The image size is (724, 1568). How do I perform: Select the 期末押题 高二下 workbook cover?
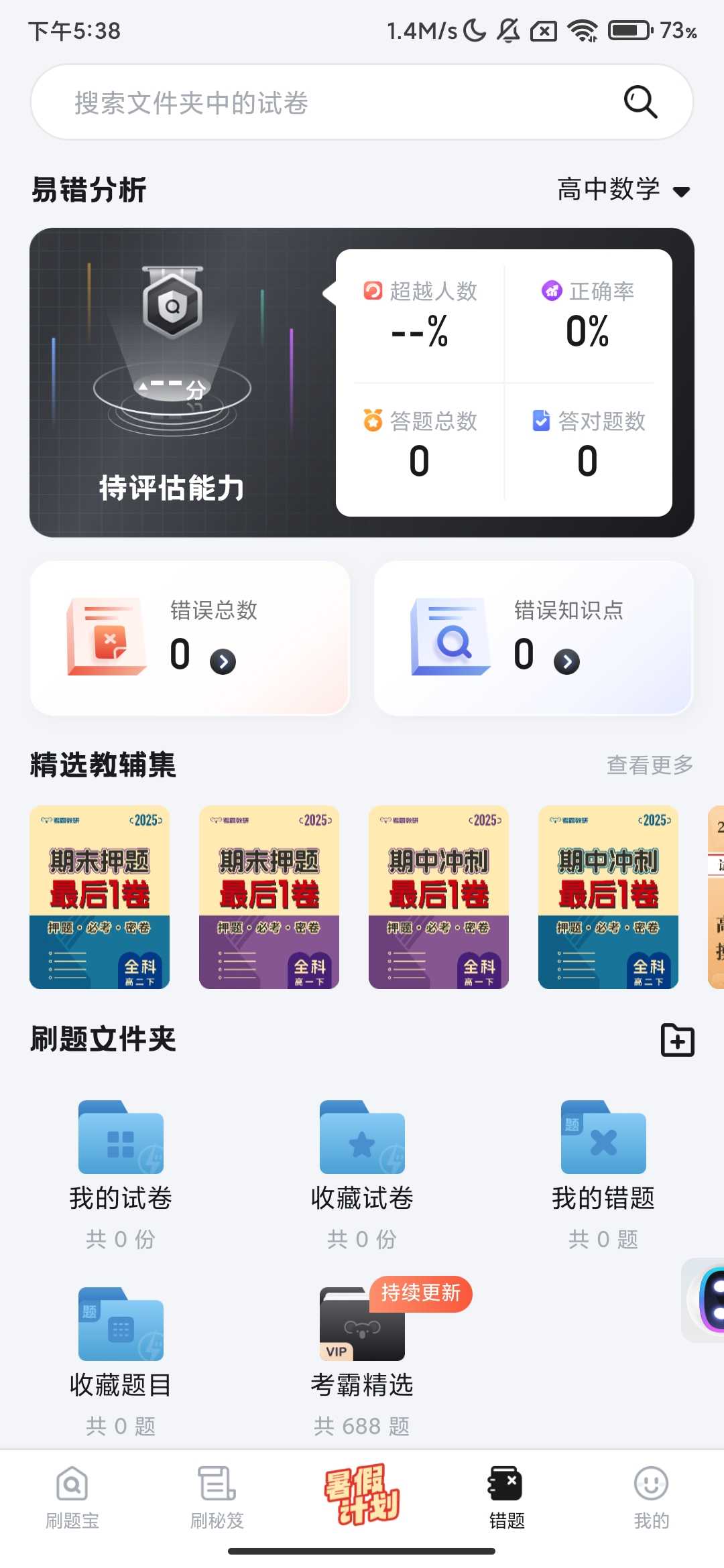click(99, 898)
